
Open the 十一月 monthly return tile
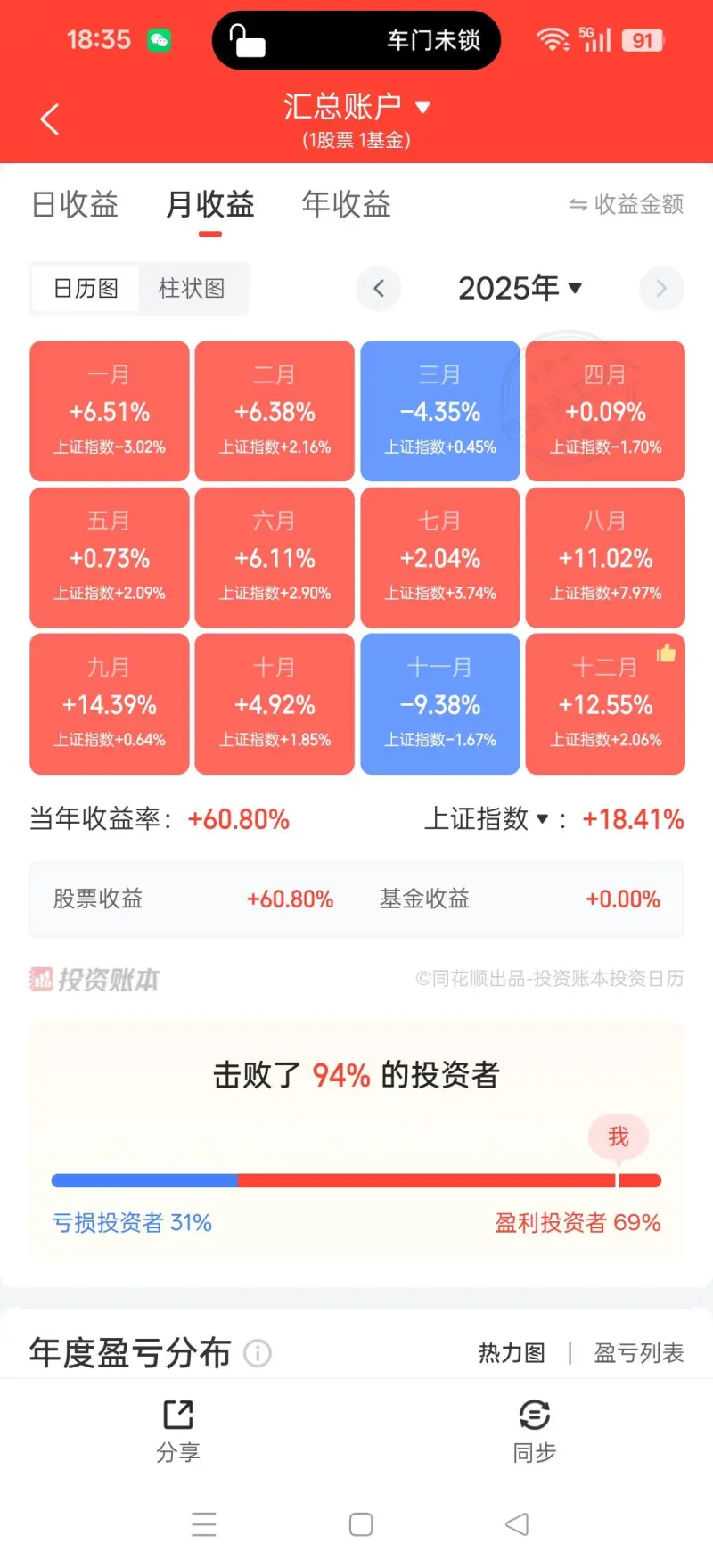(440, 704)
